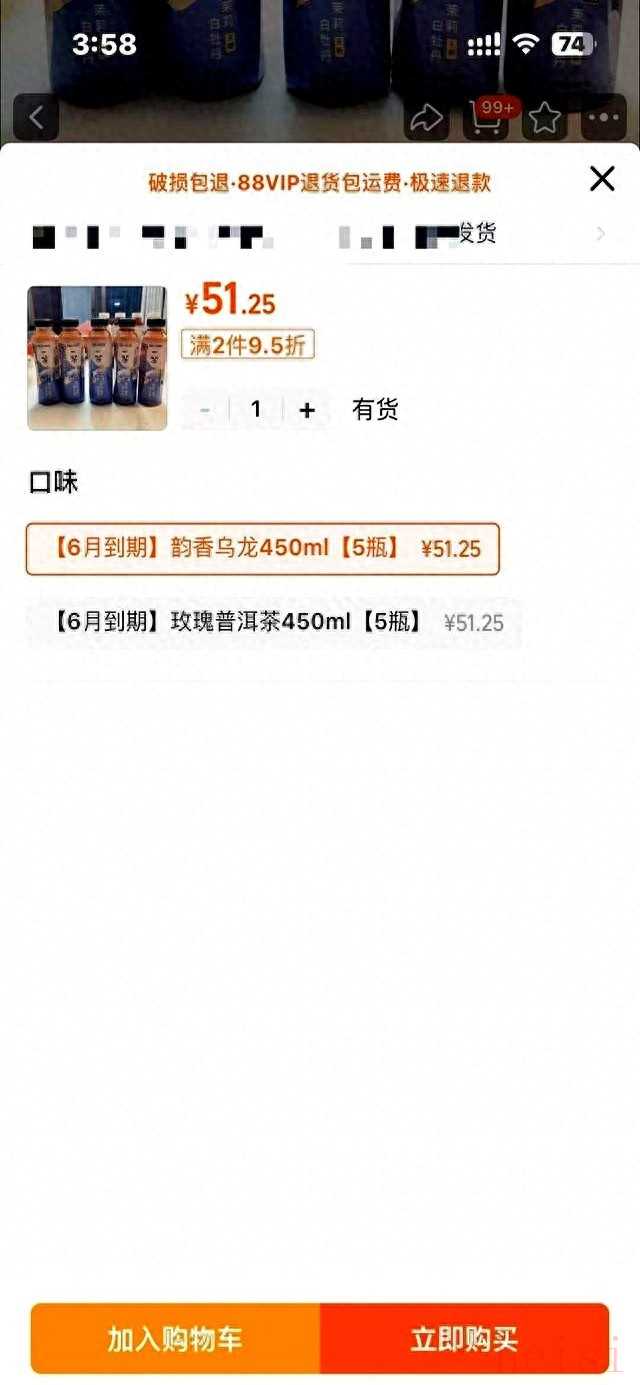Viewport: 640px width, 1385px height.
Task: Tap 加入购物车 to add to cart
Action: point(175,1338)
